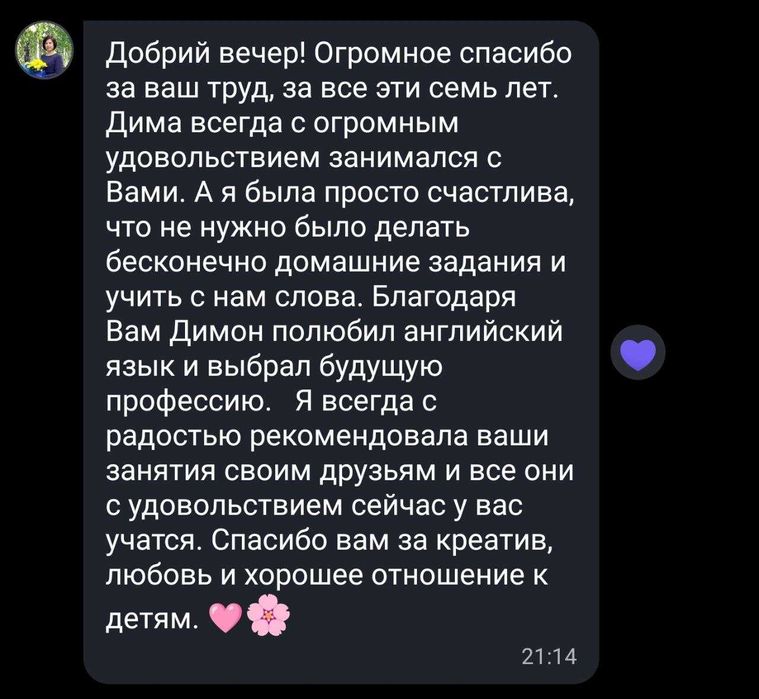Open the message sender's profile picture
The height and width of the screenshot is (699, 759).
click(48, 53)
